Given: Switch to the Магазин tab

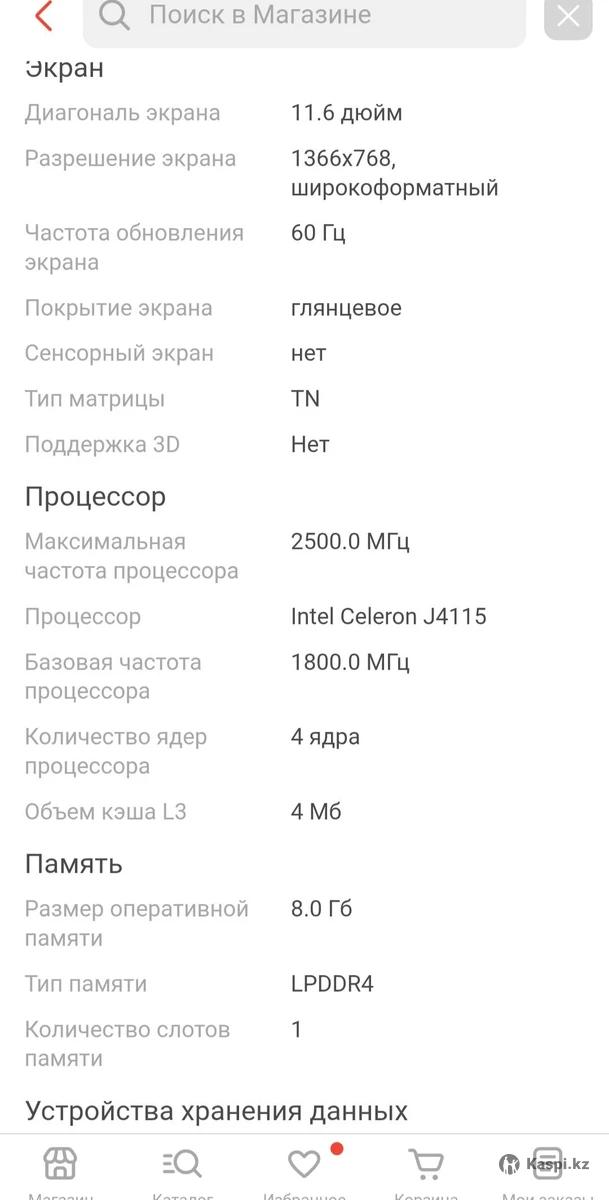Looking at the screenshot, I should [x=61, y=1173].
